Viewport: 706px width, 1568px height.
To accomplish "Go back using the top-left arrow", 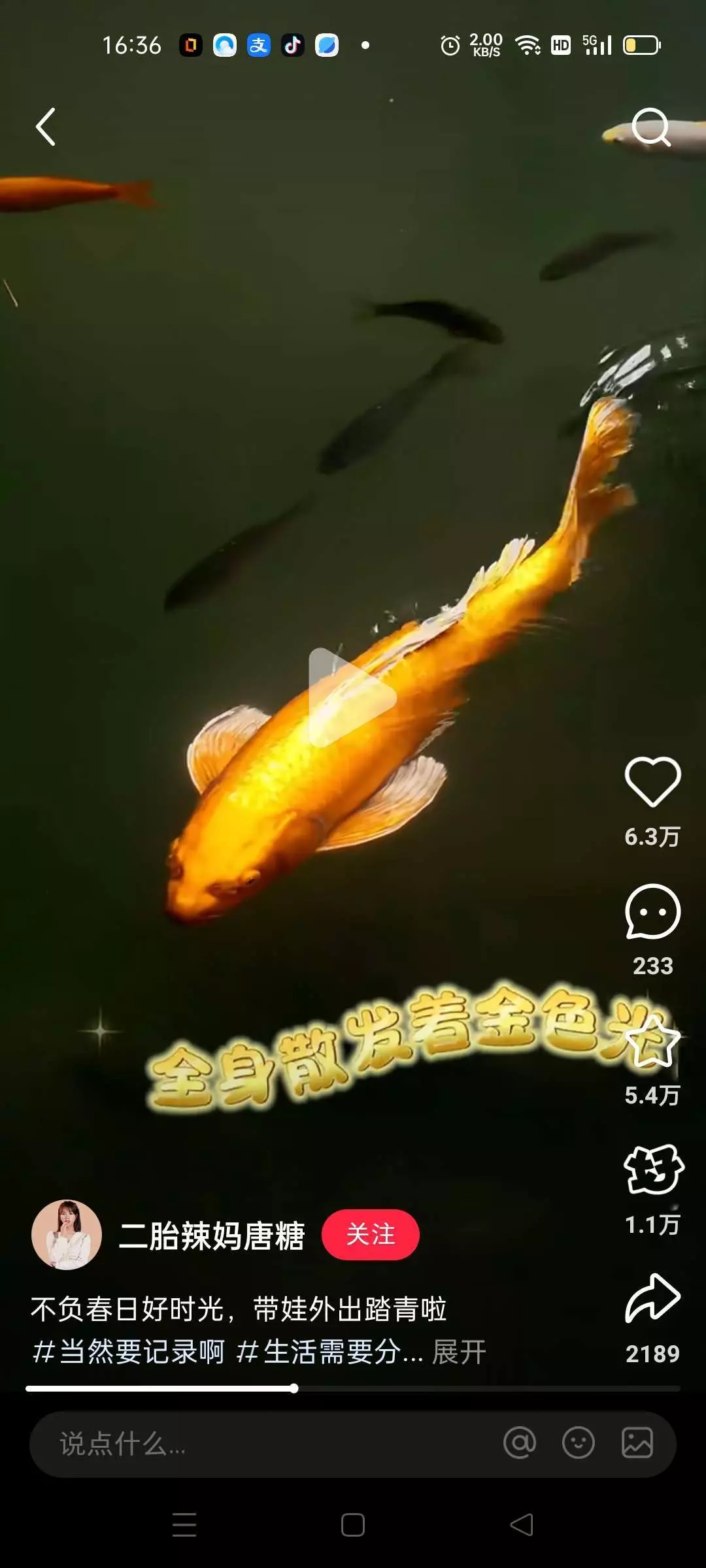I will tap(46, 127).
